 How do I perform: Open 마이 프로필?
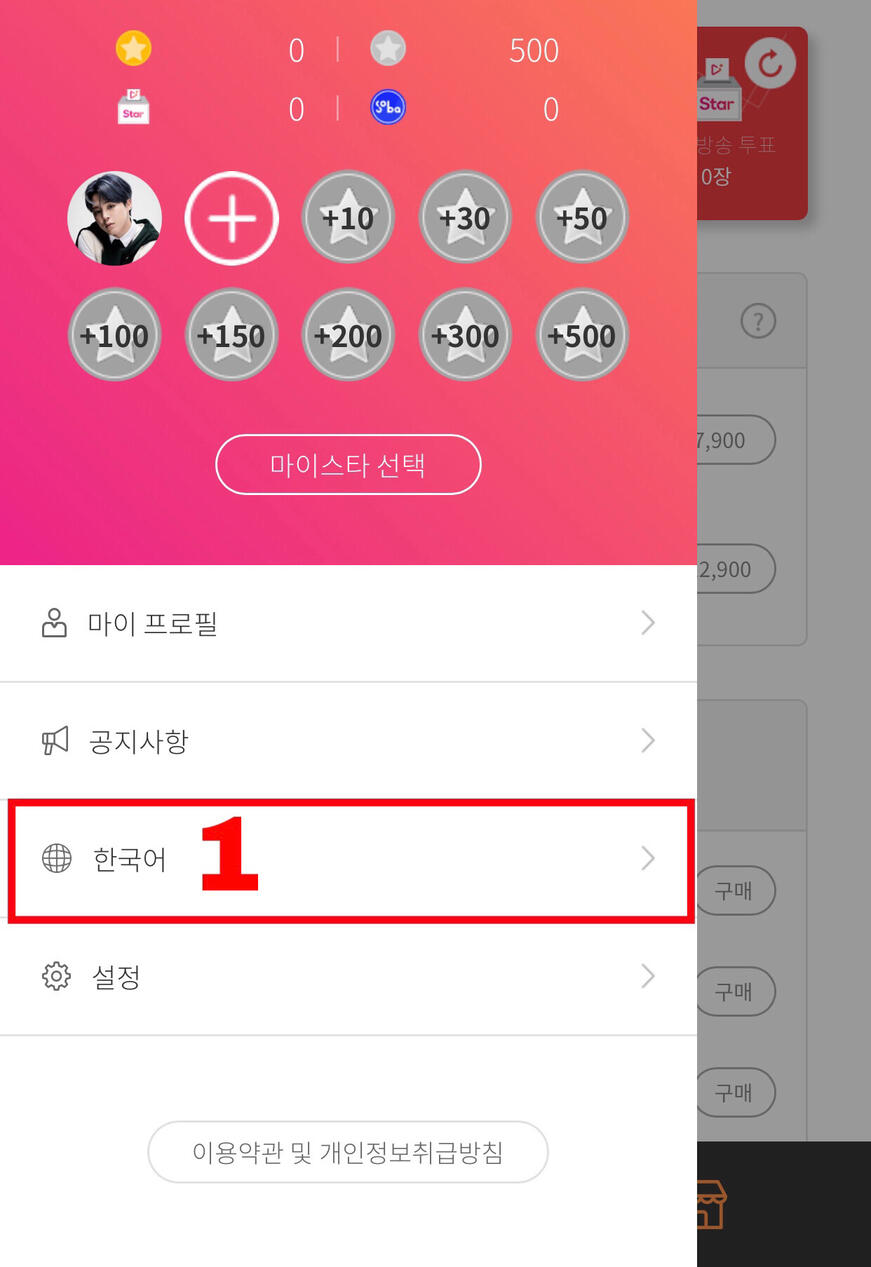tap(348, 624)
